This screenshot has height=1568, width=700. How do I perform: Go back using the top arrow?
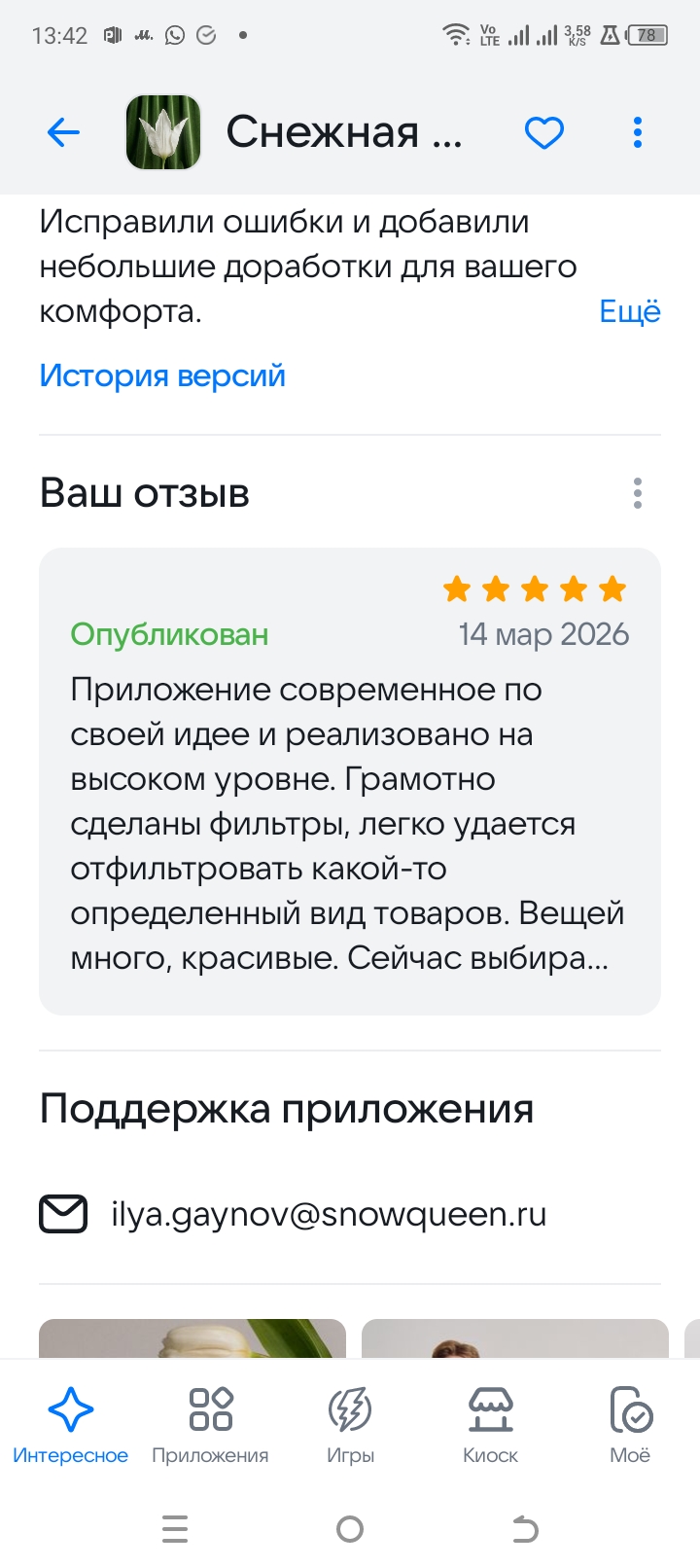63,132
